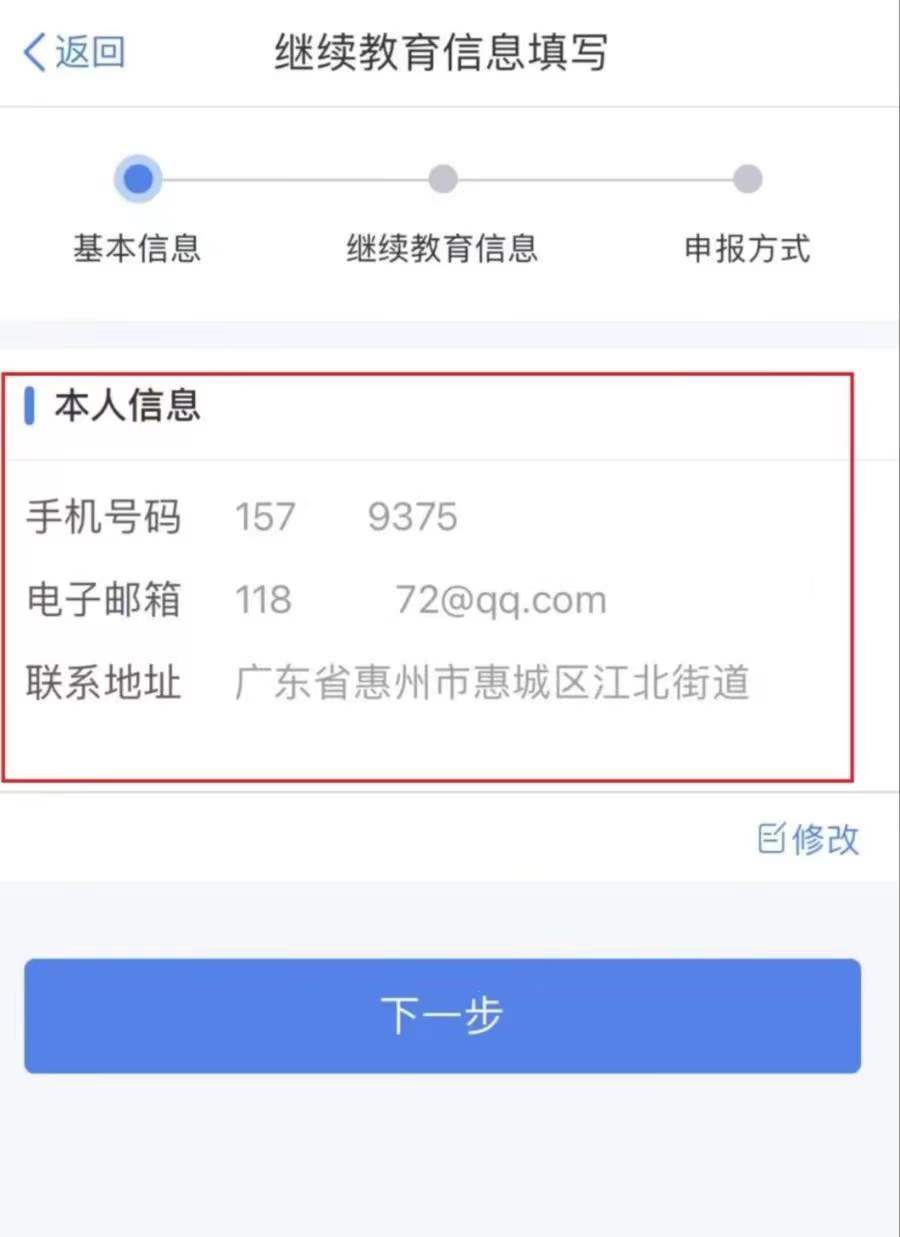Proceed with the 下一步 button

coord(442,1016)
